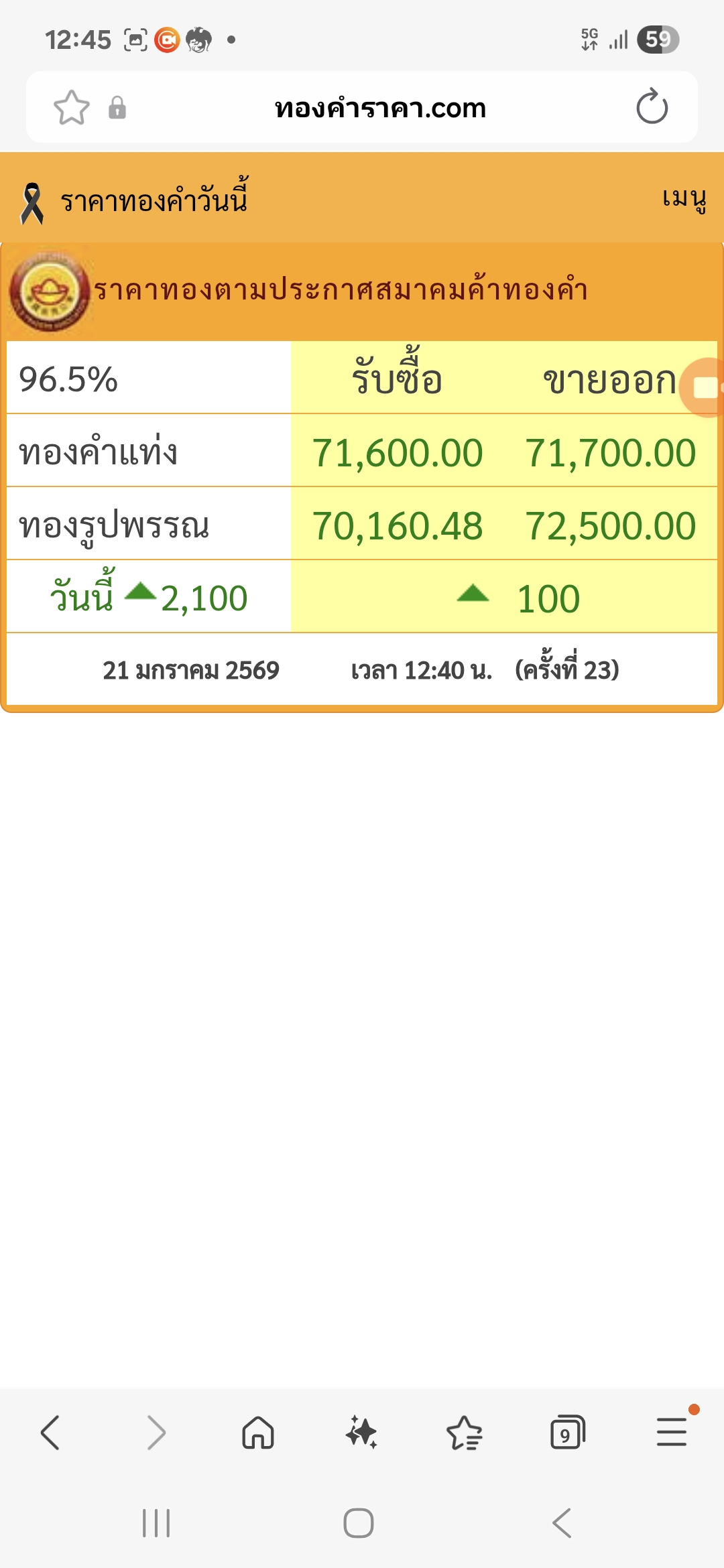Open the browser hamburger menu
This screenshot has height=1568, width=724.
point(671,1433)
